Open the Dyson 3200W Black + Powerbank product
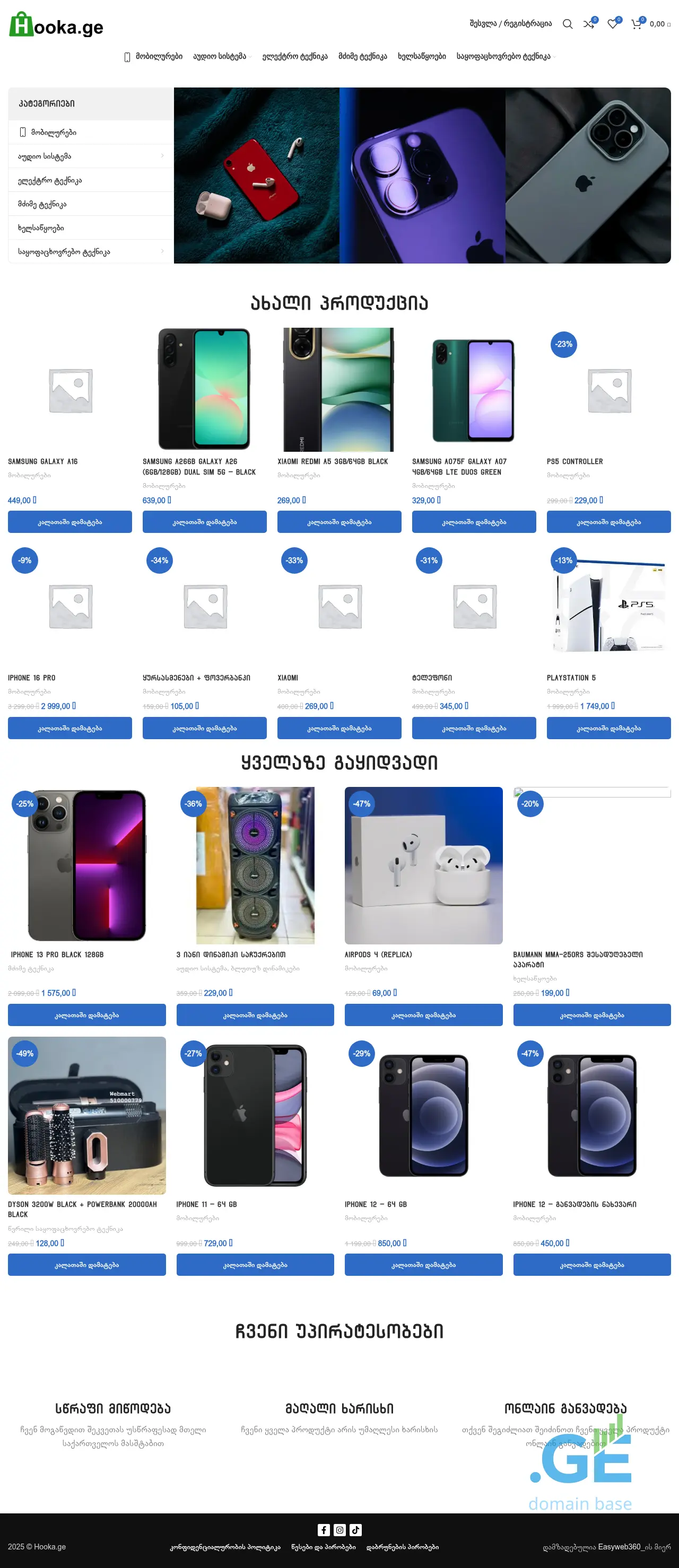This screenshot has width=679, height=1568. 82,1209
